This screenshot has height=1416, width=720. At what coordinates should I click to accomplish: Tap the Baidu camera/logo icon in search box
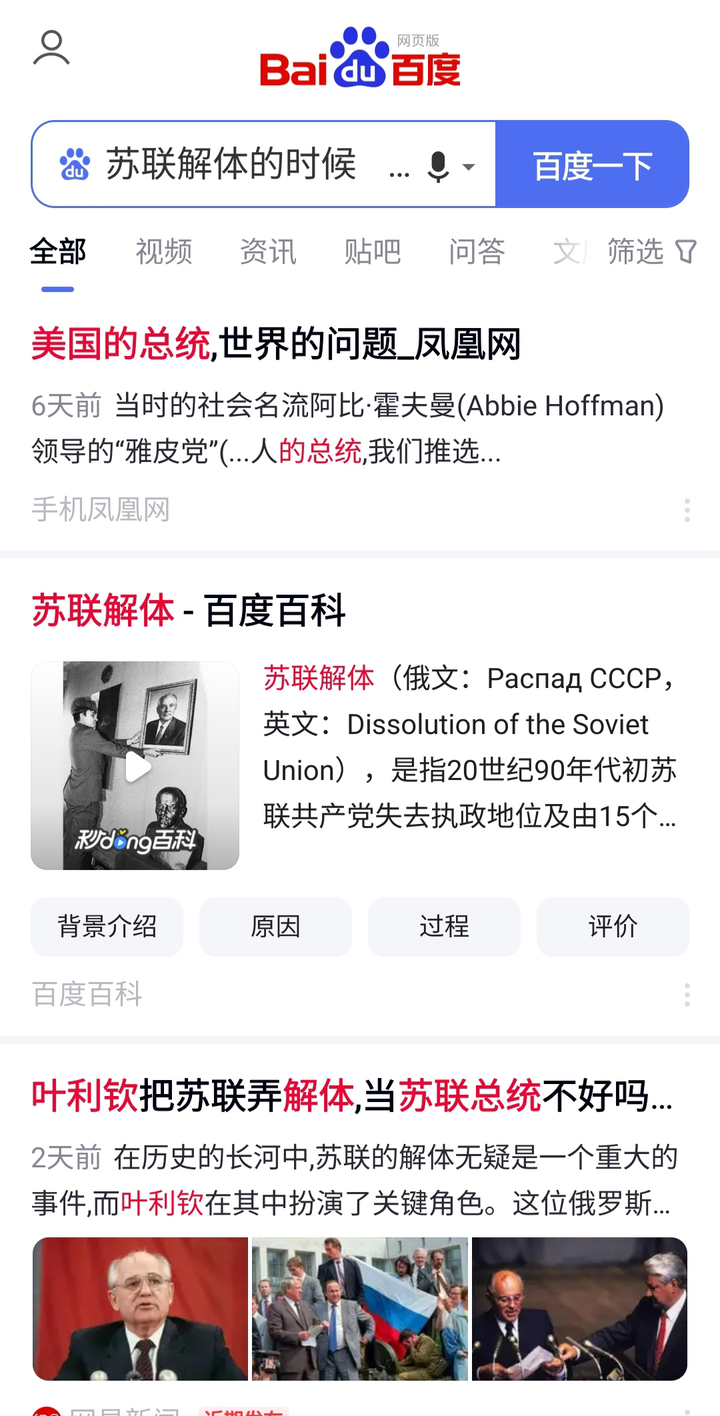point(73,163)
